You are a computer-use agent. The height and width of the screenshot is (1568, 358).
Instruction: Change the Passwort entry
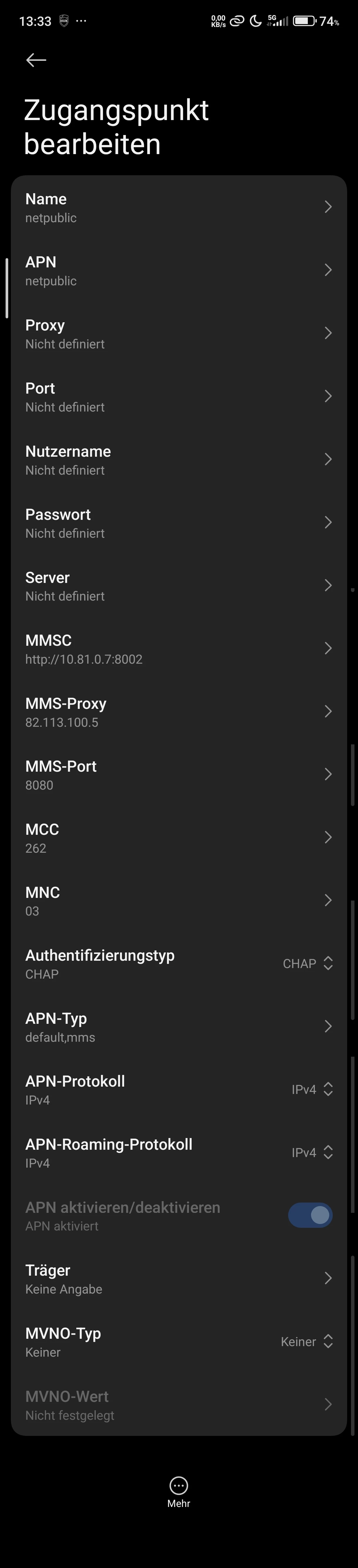tap(178, 523)
